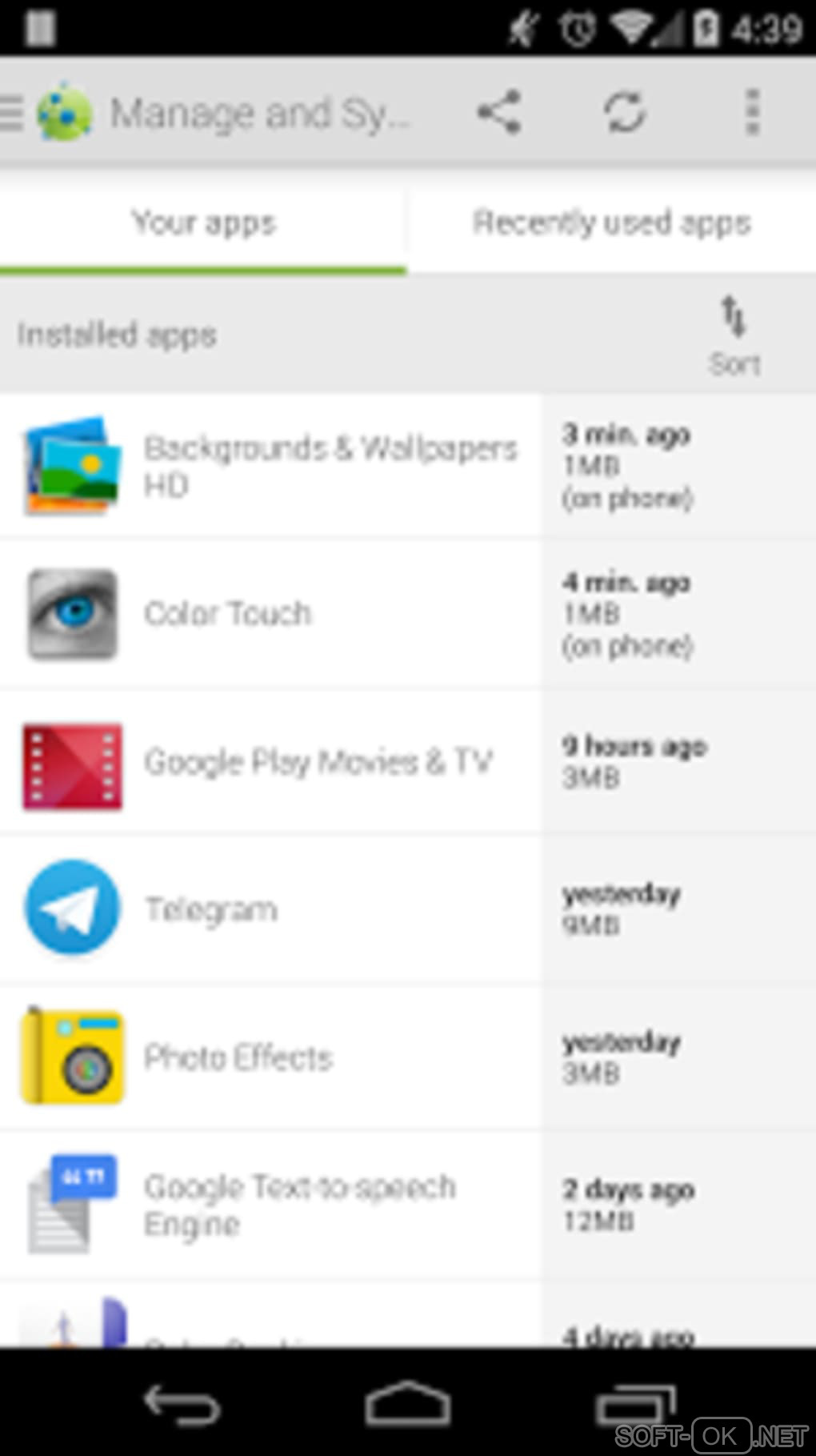Switch to Your apps tab
The width and height of the screenshot is (816, 1456).
pyautogui.click(x=203, y=223)
